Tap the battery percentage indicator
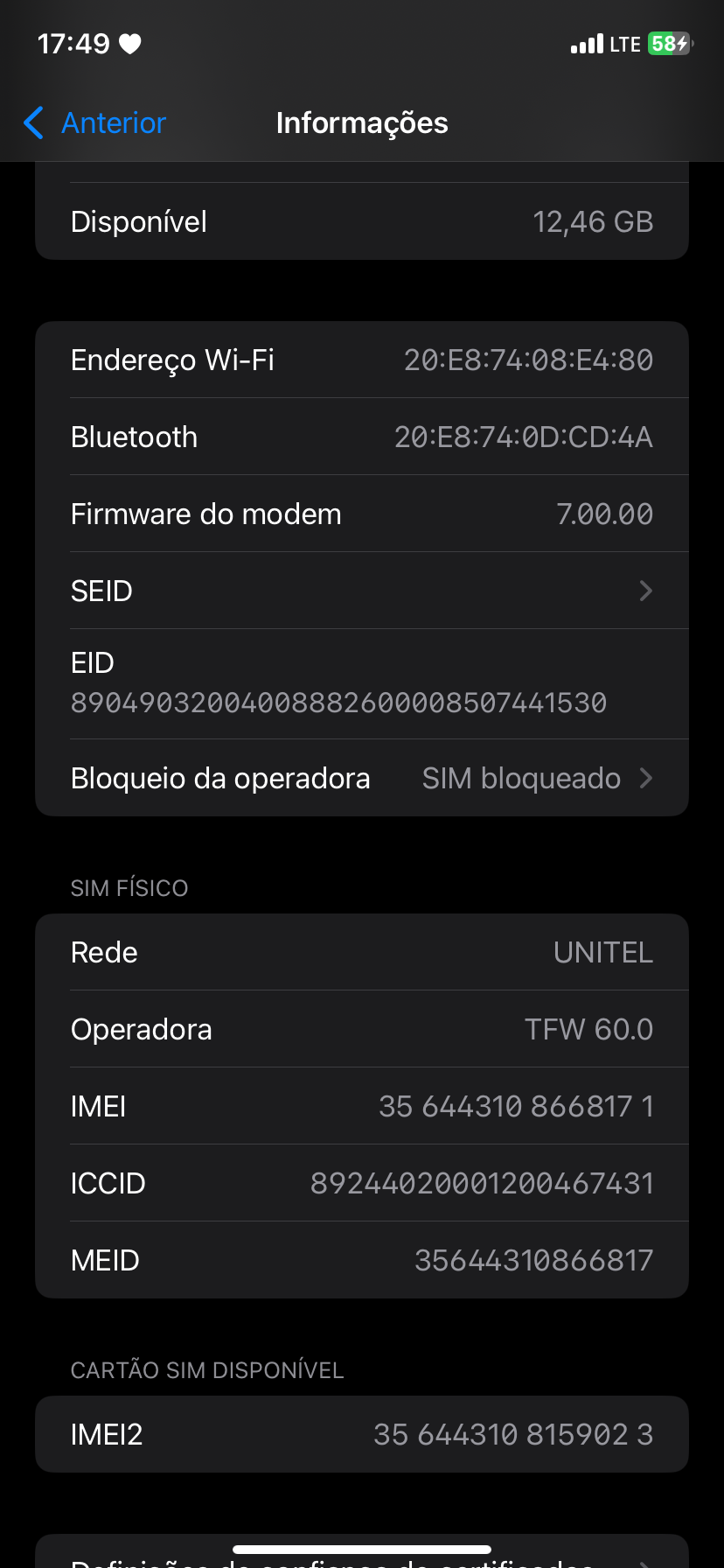The height and width of the screenshot is (1568, 724). (666, 44)
